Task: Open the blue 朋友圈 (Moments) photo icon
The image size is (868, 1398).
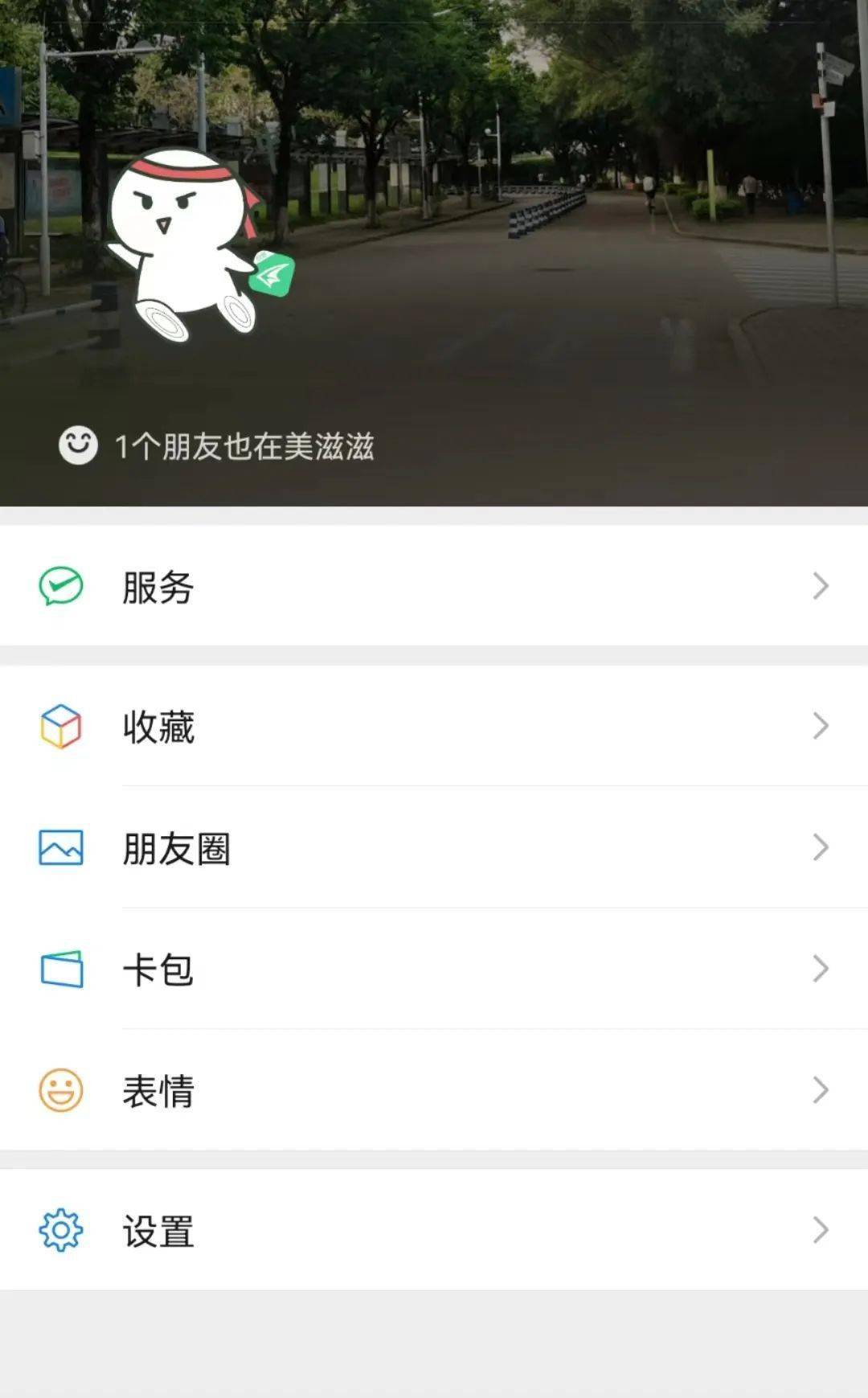Action: [x=60, y=848]
